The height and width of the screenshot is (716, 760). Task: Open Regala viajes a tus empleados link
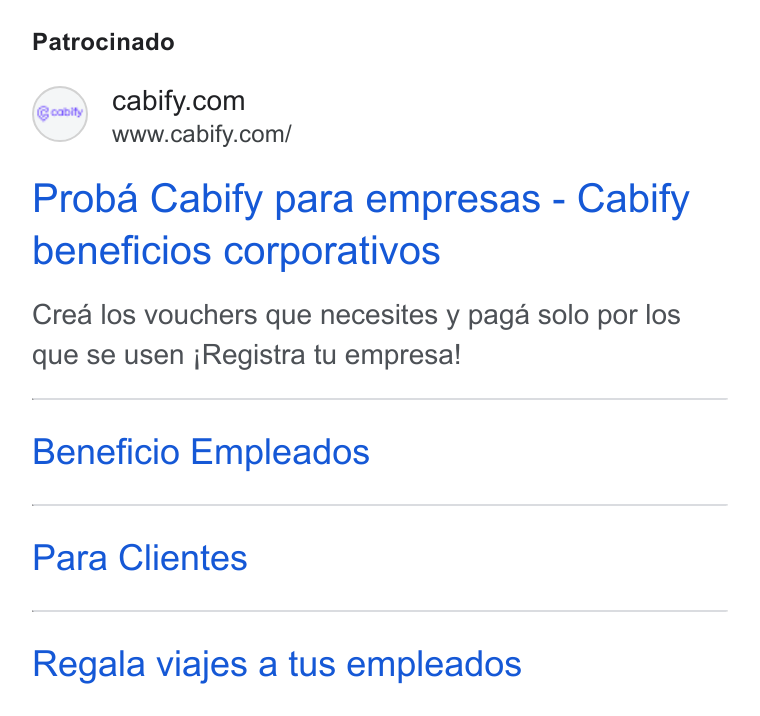[277, 664]
